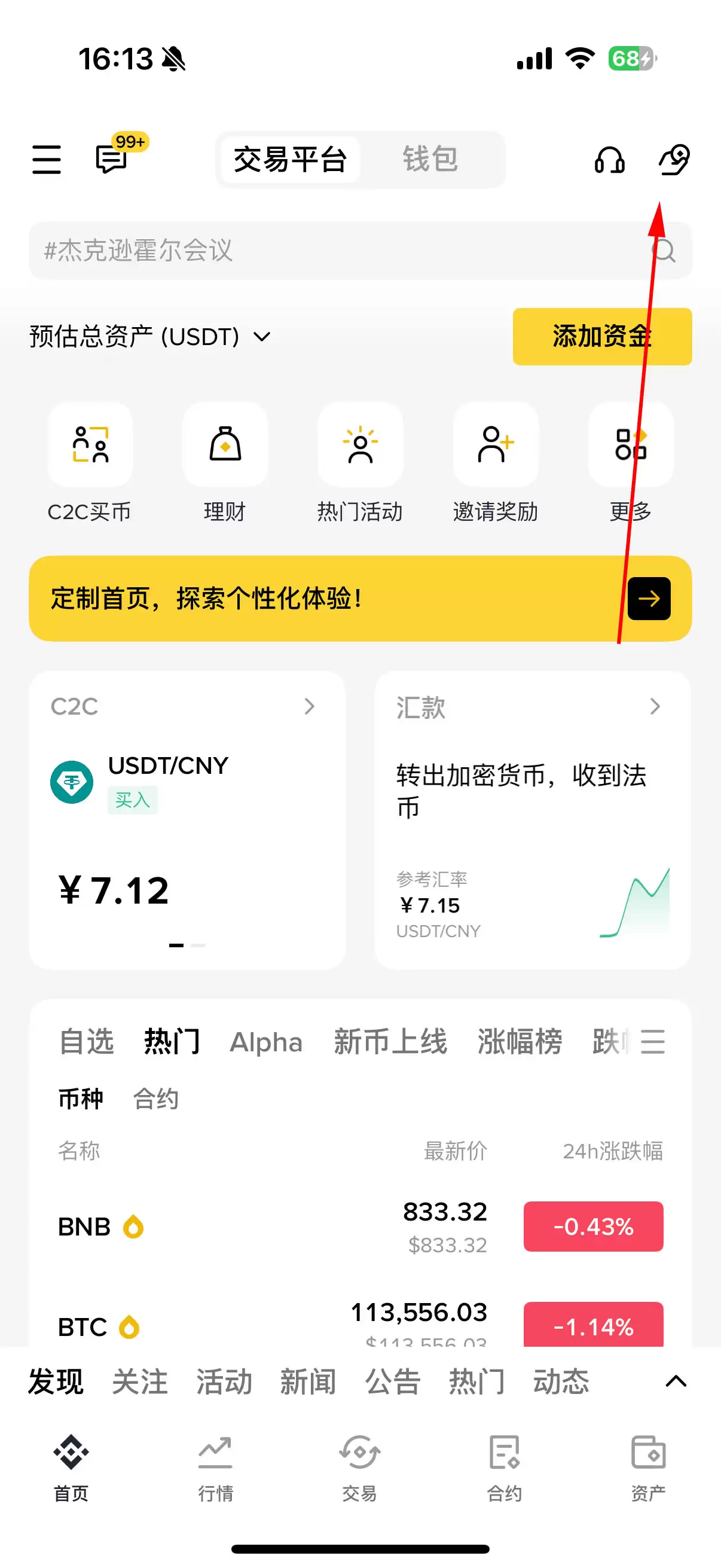
Task: Open C2C section via chevron
Action: (310, 706)
